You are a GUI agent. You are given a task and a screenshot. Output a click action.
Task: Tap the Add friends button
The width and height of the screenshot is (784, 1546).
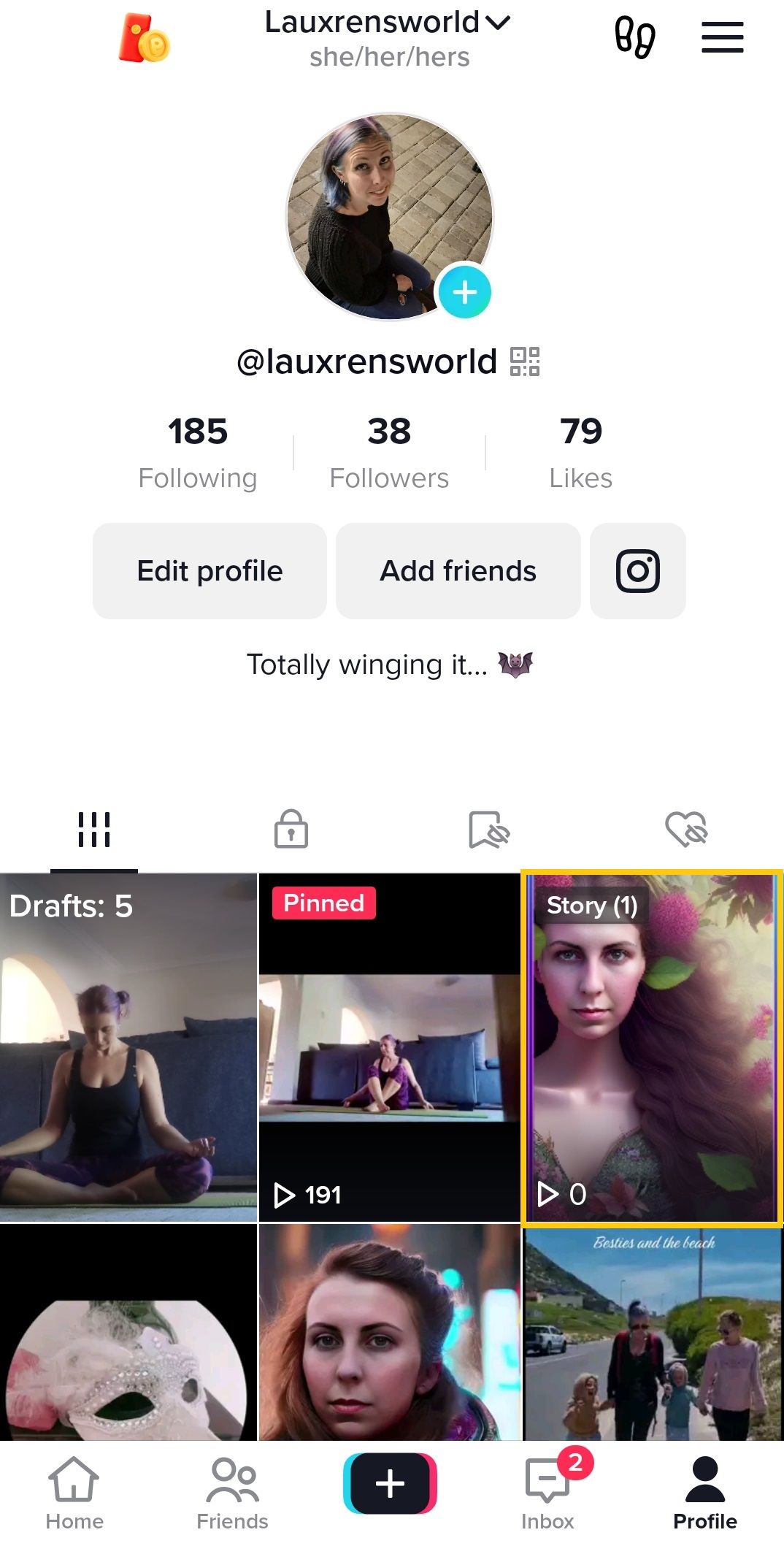[x=458, y=570]
